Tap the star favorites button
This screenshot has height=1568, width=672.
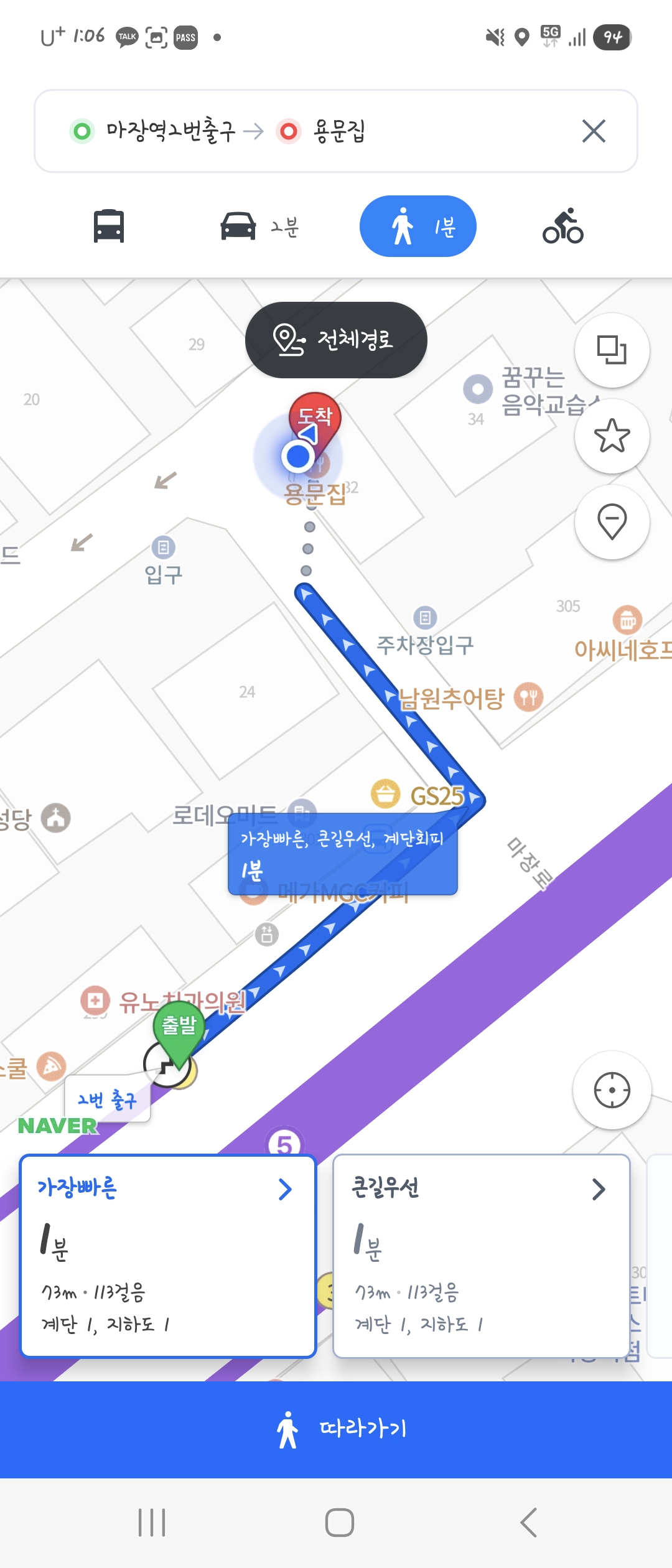point(612,436)
